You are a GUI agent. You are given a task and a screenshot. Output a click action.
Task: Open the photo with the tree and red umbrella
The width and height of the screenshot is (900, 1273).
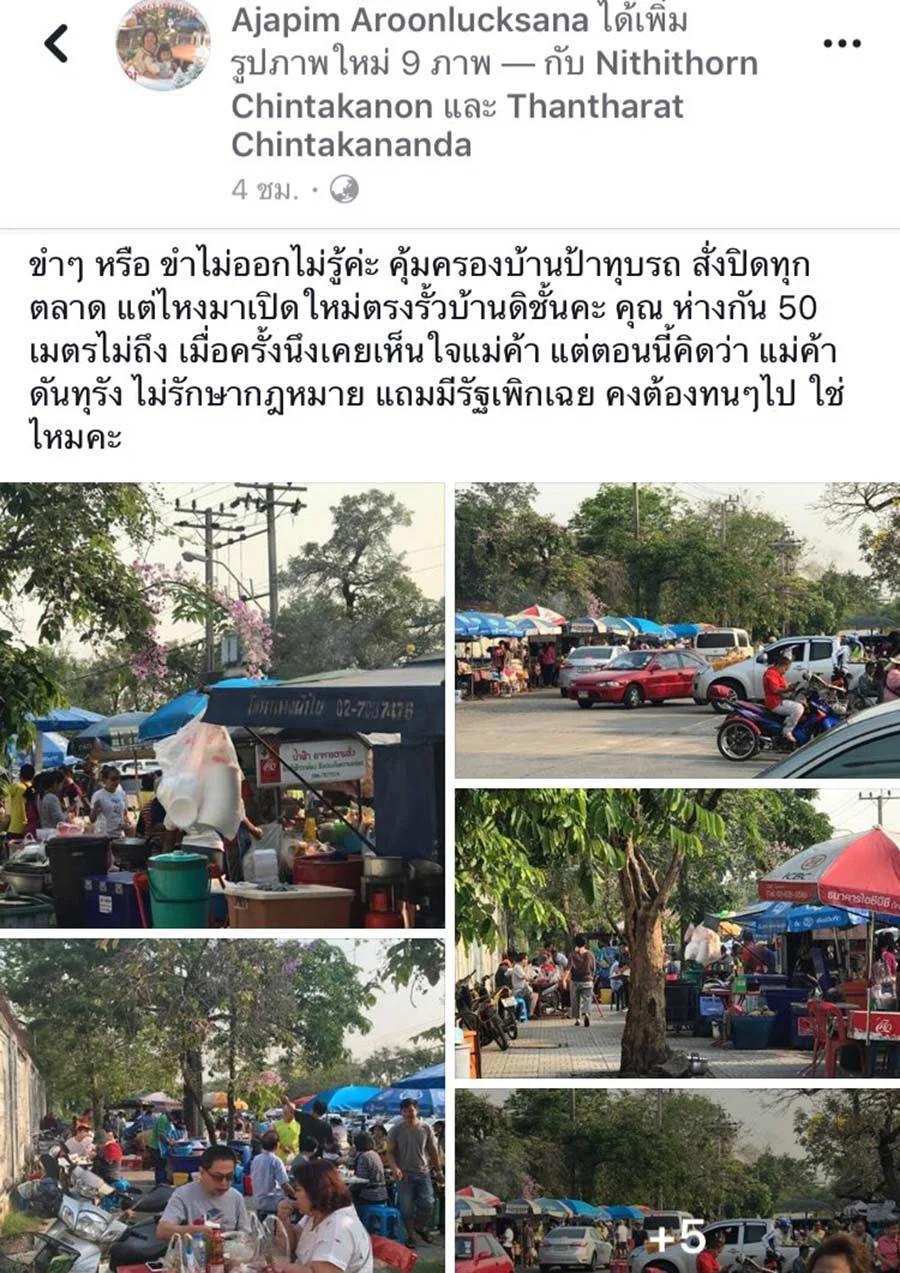(x=677, y=932)
